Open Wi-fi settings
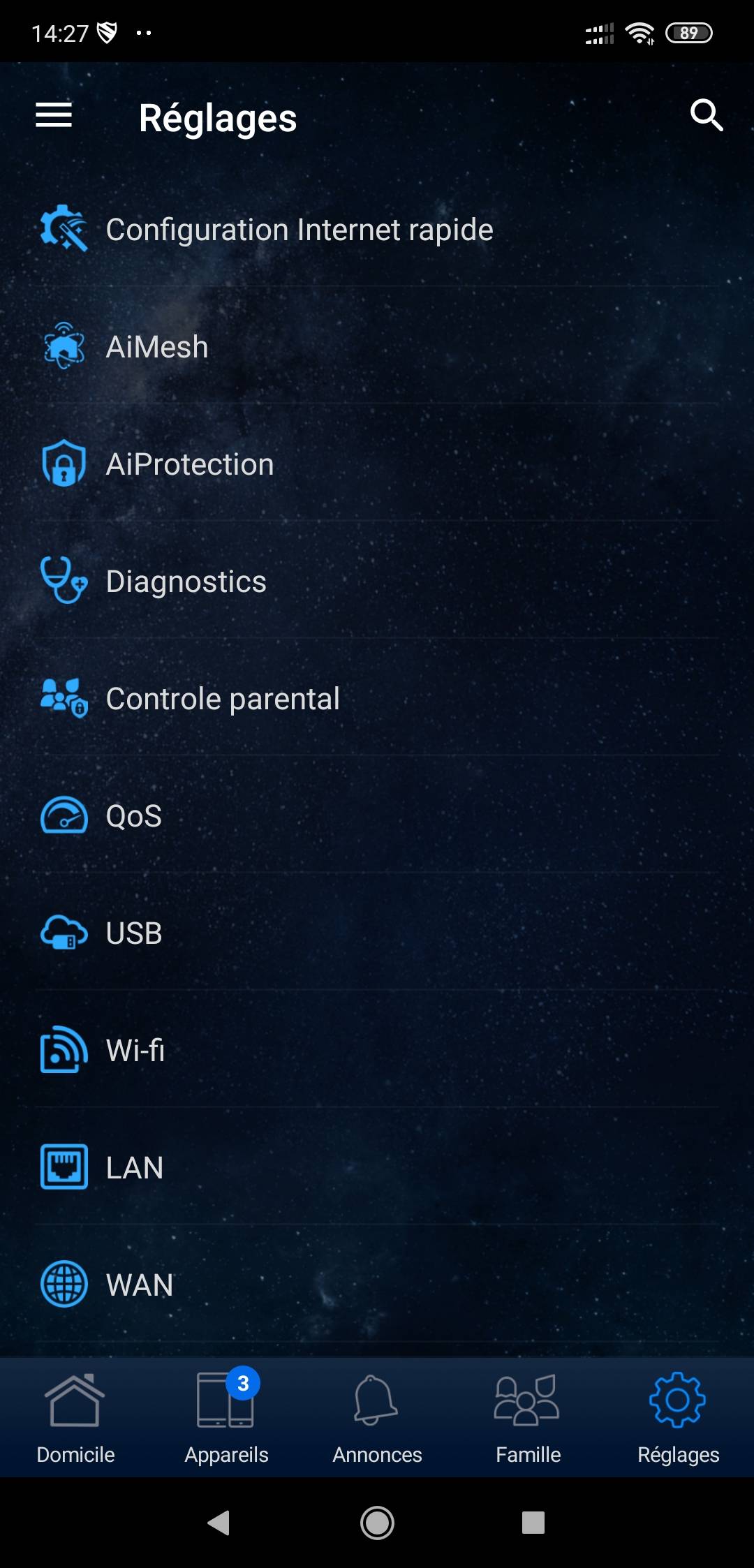The height and width of the screenshot is (1568, 754). 377,1051
